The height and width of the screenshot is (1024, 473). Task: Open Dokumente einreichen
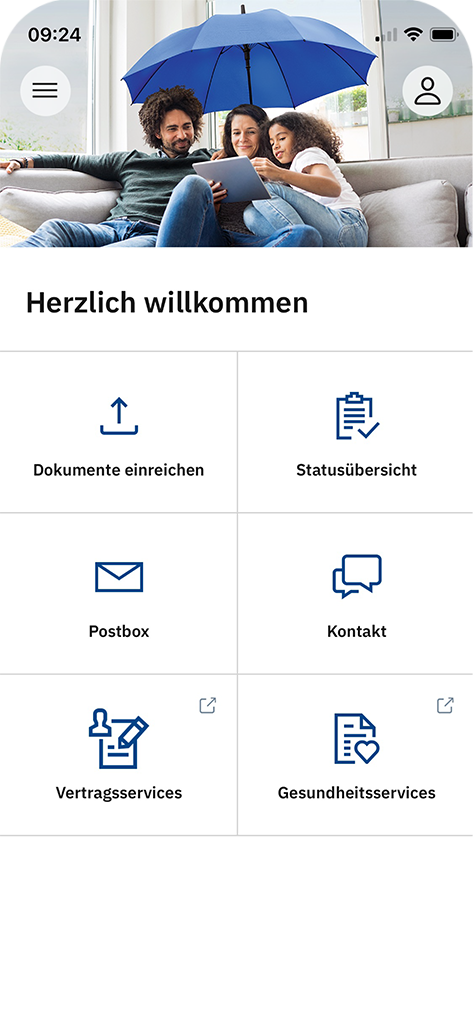(x=118, y=432)
